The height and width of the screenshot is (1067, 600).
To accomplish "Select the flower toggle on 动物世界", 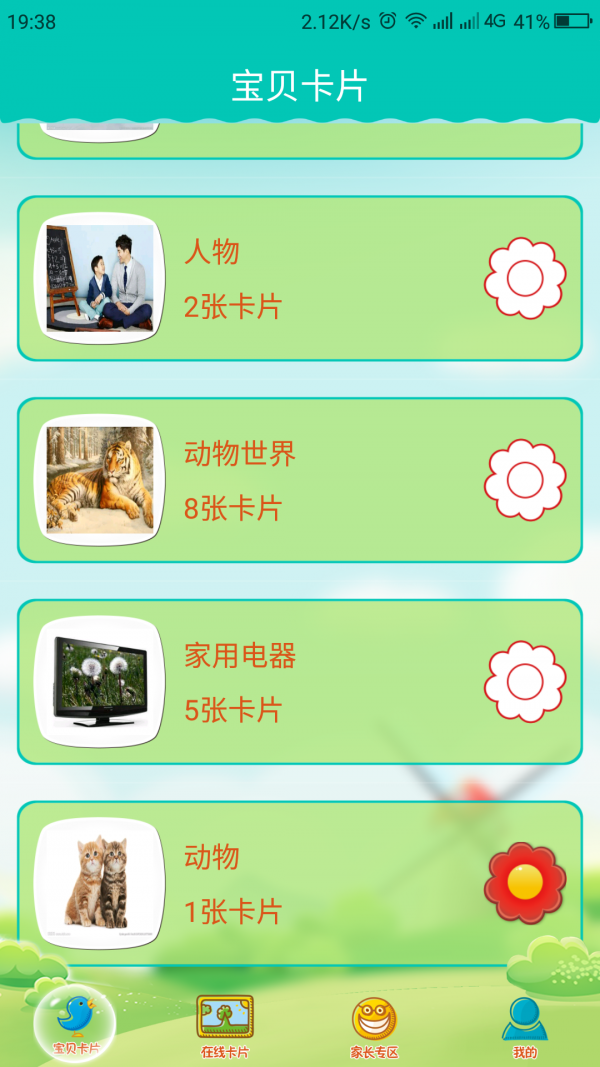I will [525, 481].
